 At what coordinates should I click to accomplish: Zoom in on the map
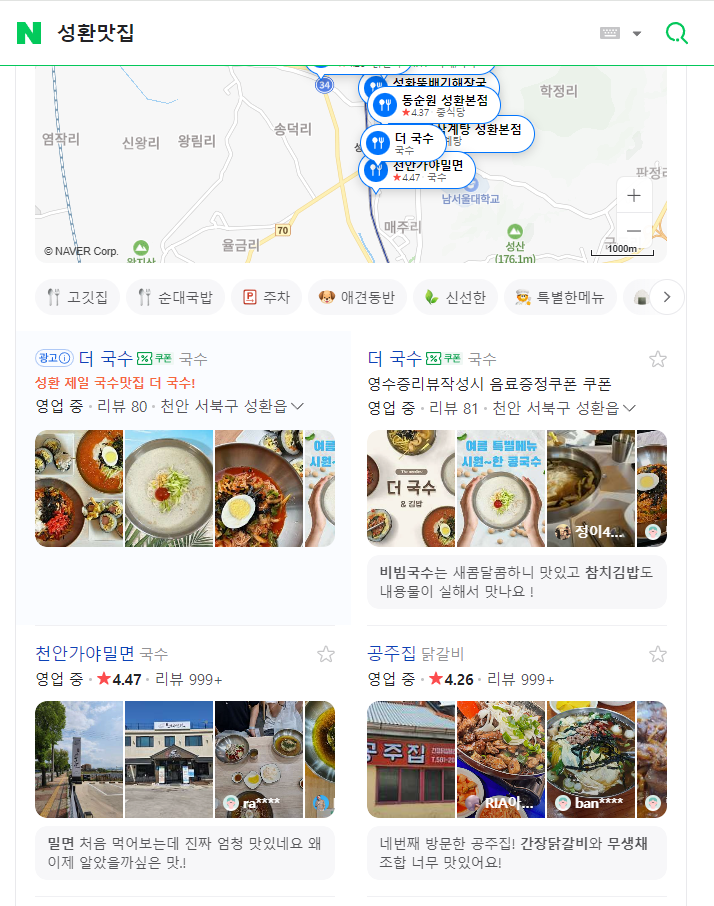634,196
